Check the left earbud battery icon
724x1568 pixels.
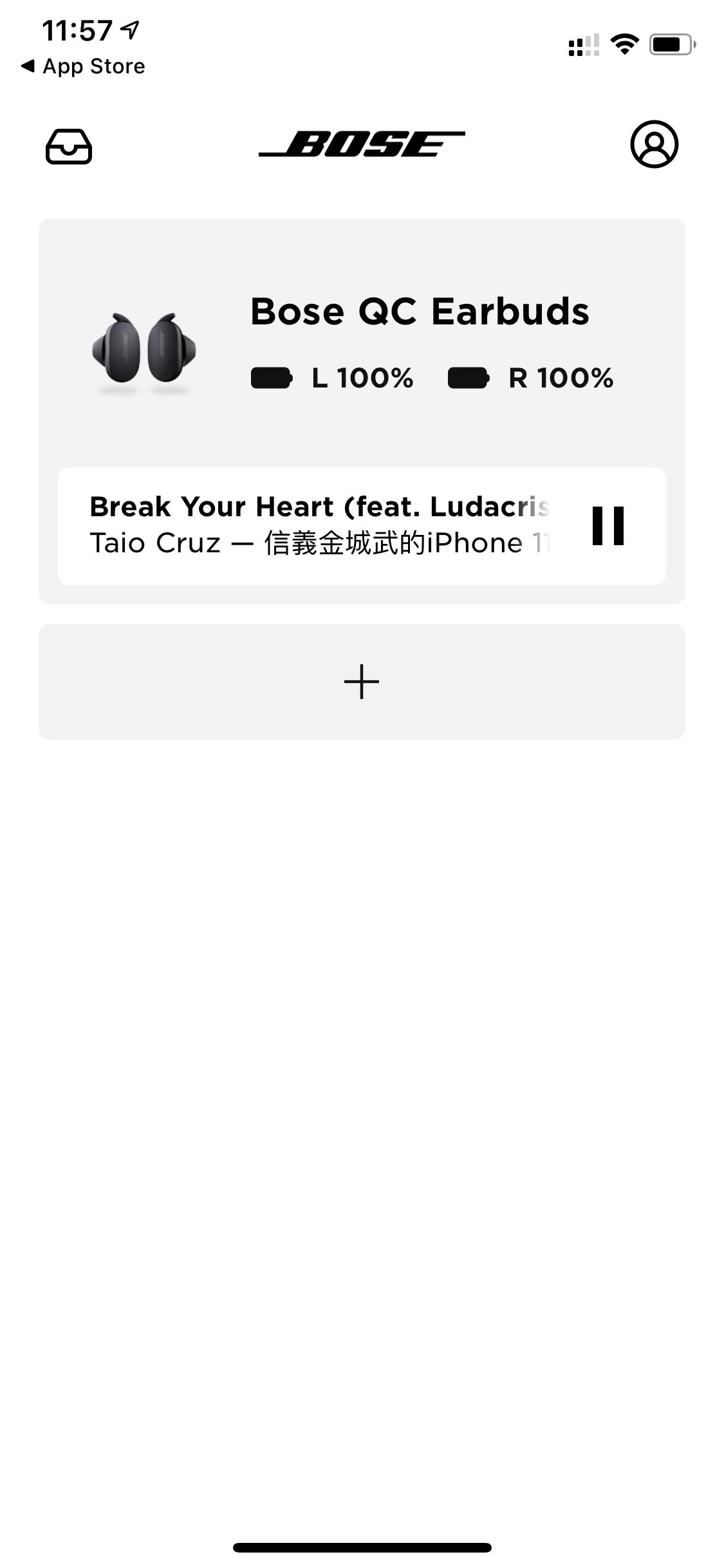click(x=272, y=378)
